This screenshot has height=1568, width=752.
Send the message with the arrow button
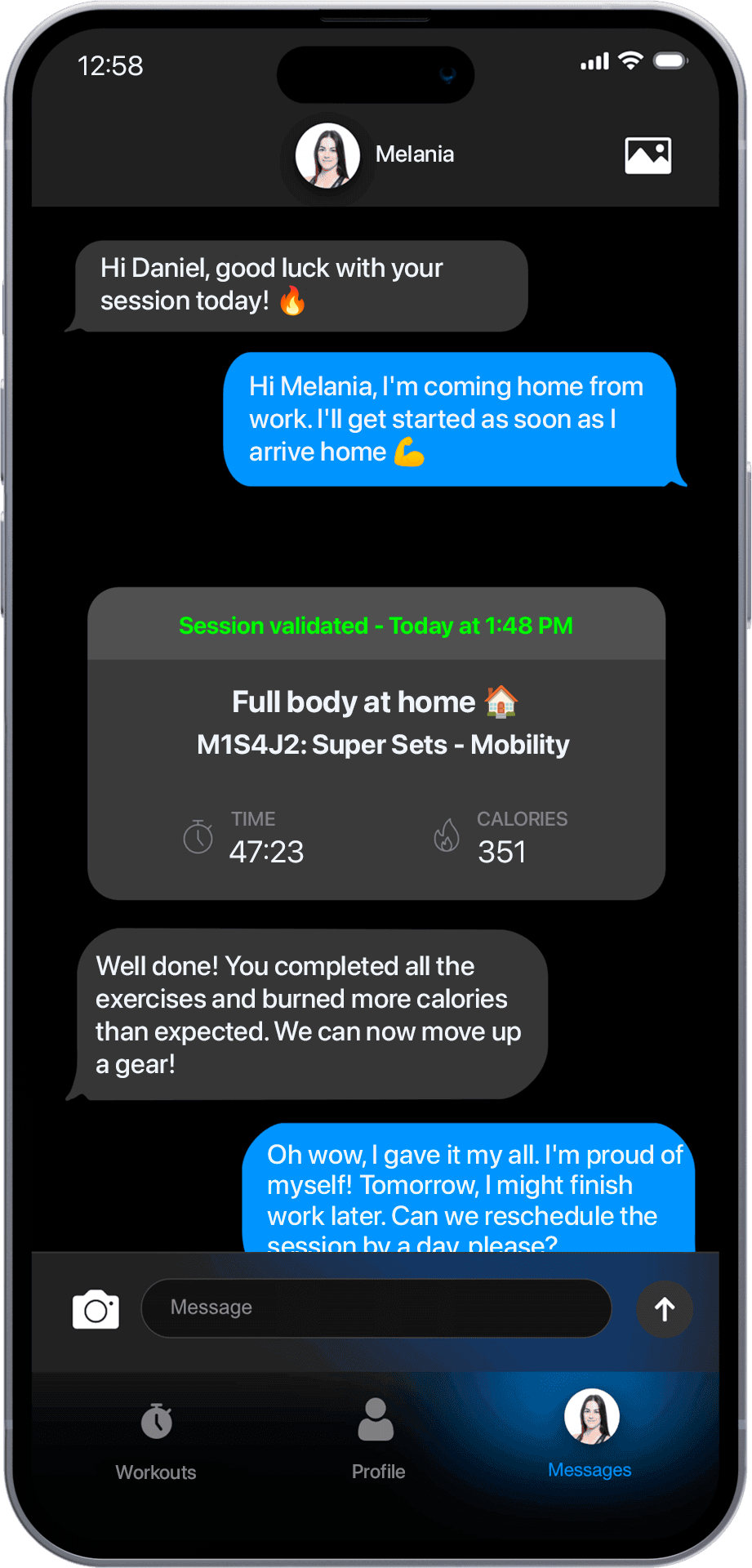click(665, 1309)
